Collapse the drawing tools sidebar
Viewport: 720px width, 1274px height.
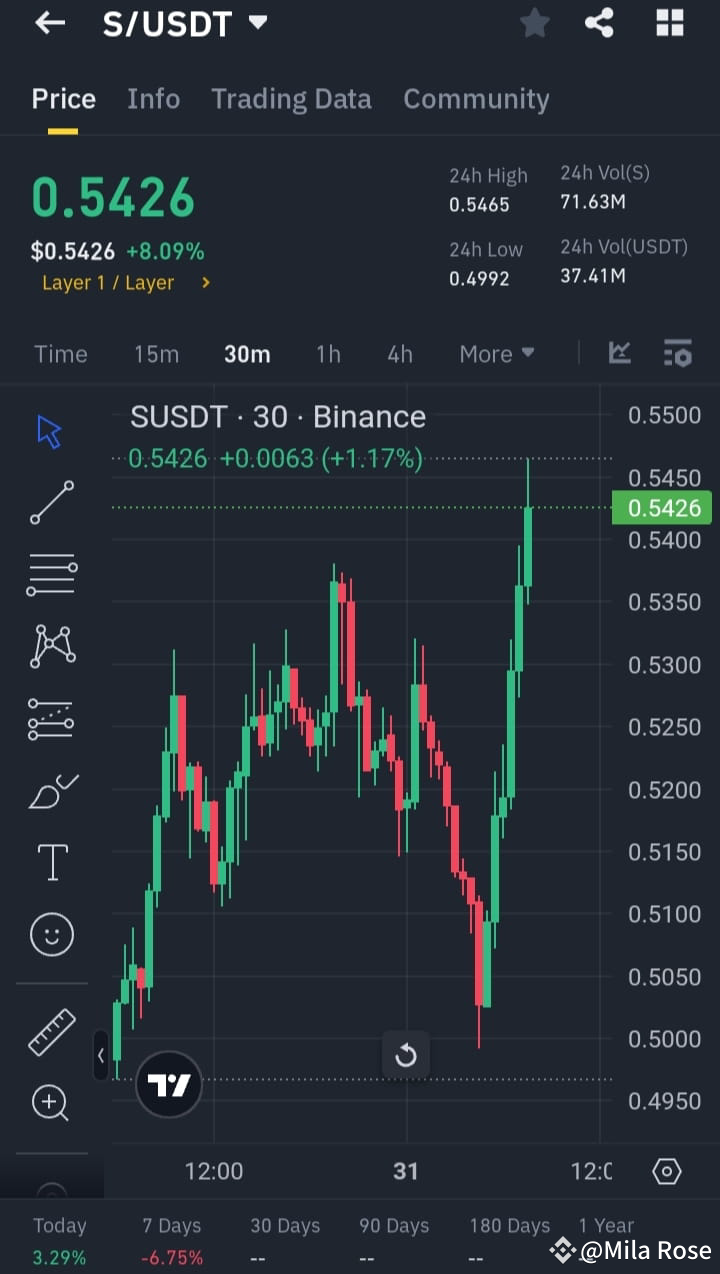click(x=101, y=1055)
